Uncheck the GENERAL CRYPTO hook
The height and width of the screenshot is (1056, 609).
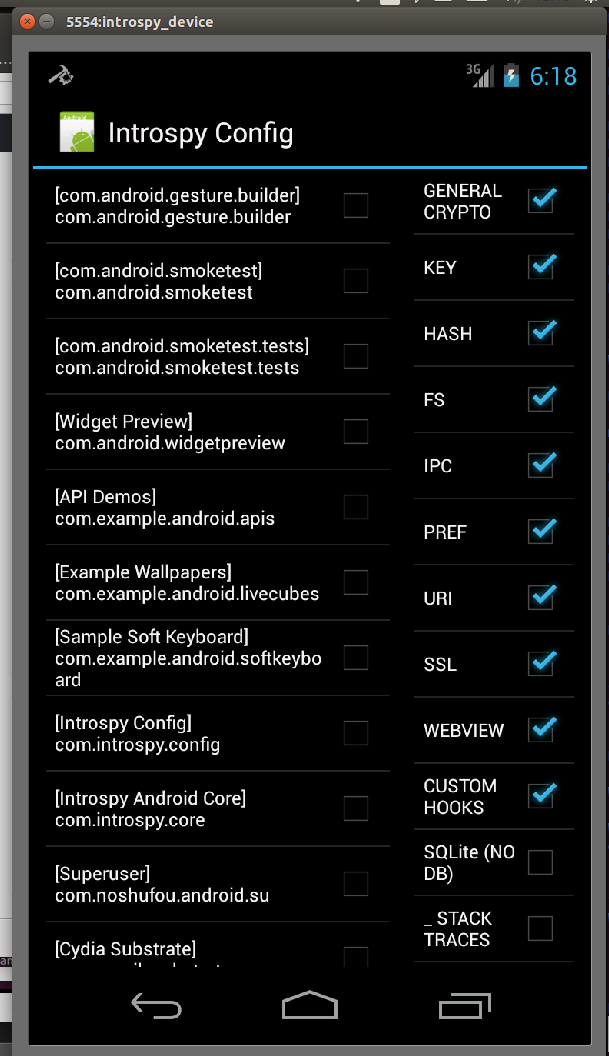[x=541, y=201]
